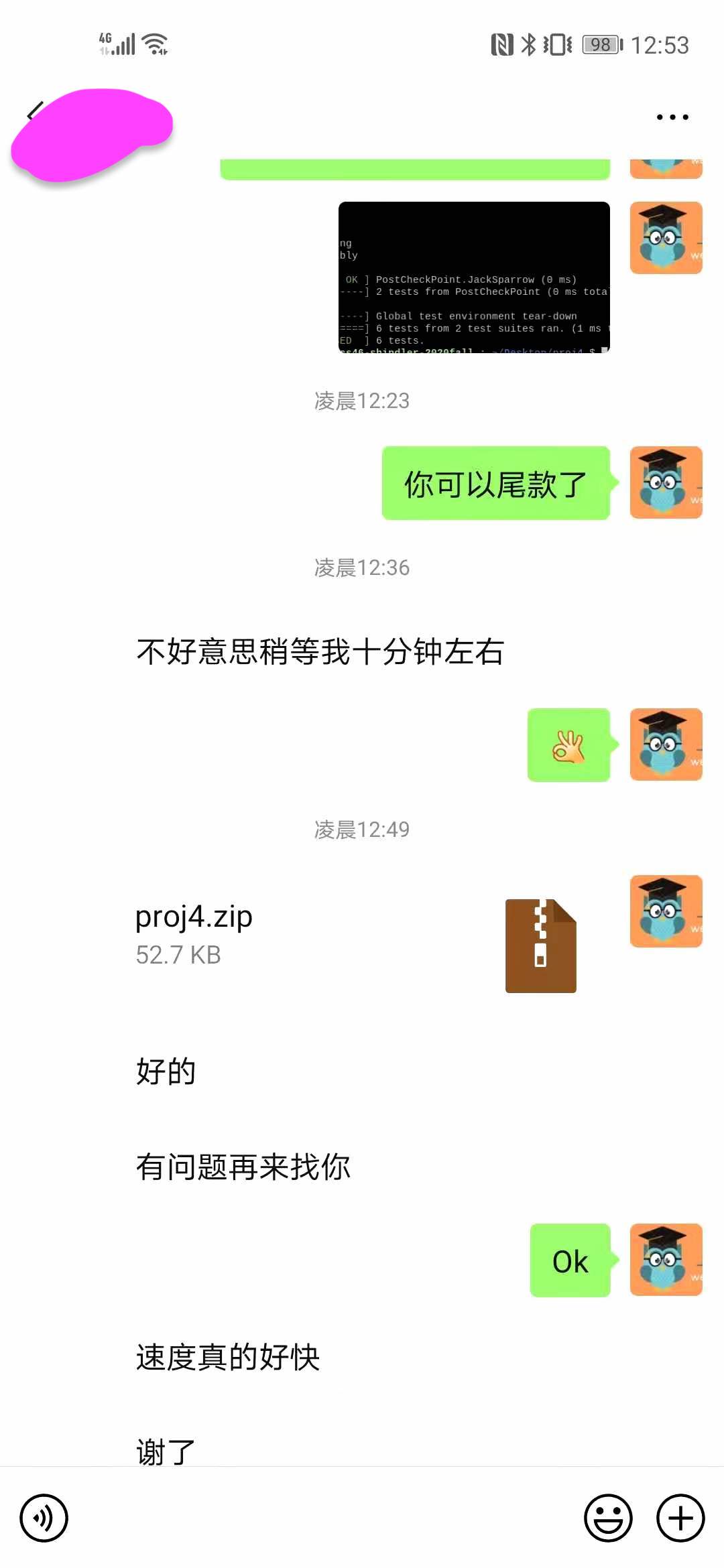Open the three-dot chat info menu
This screenshot has width=724, height=1568.
tap(672, 117)
